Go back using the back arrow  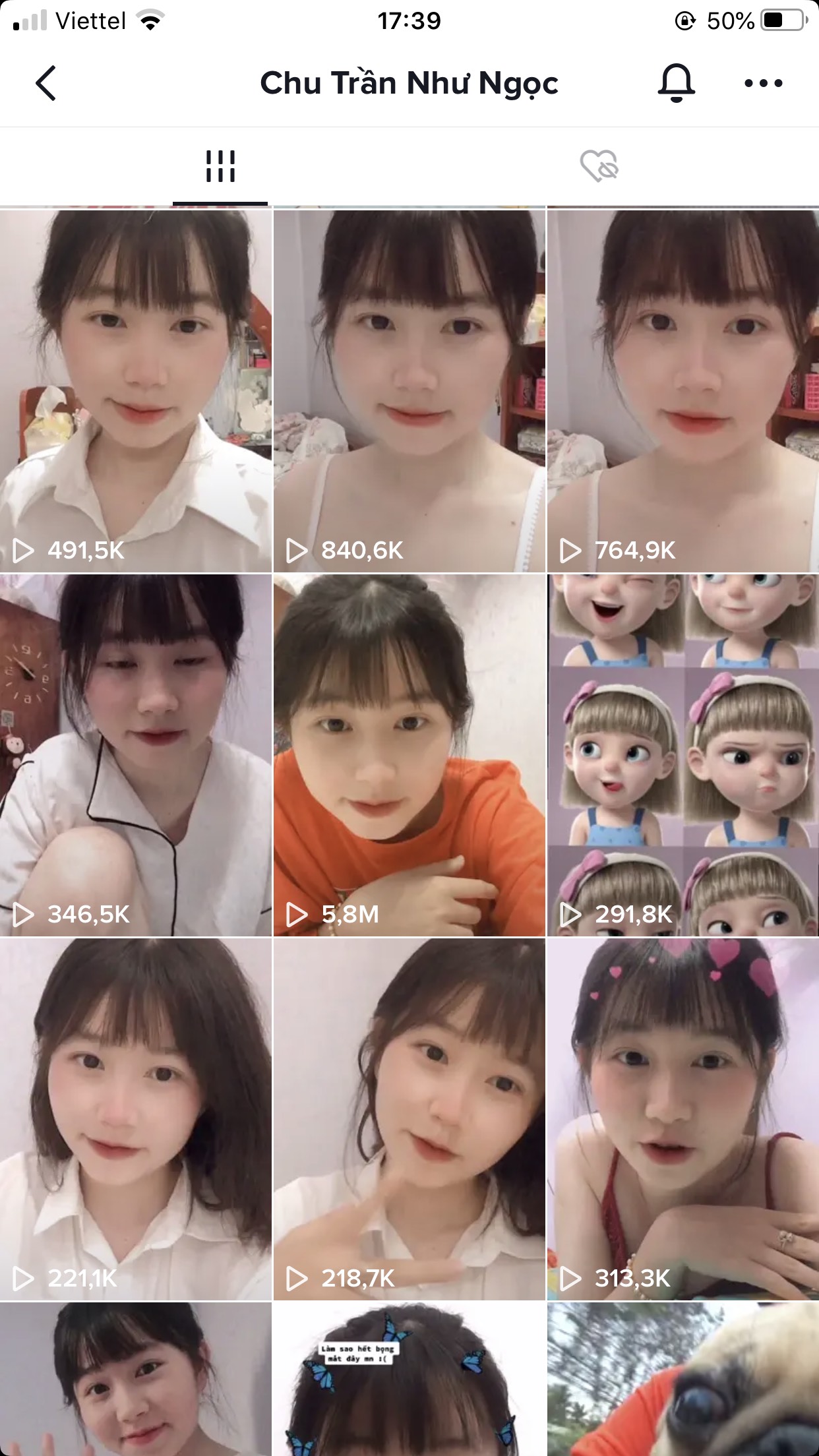click(x=45, y=83)
